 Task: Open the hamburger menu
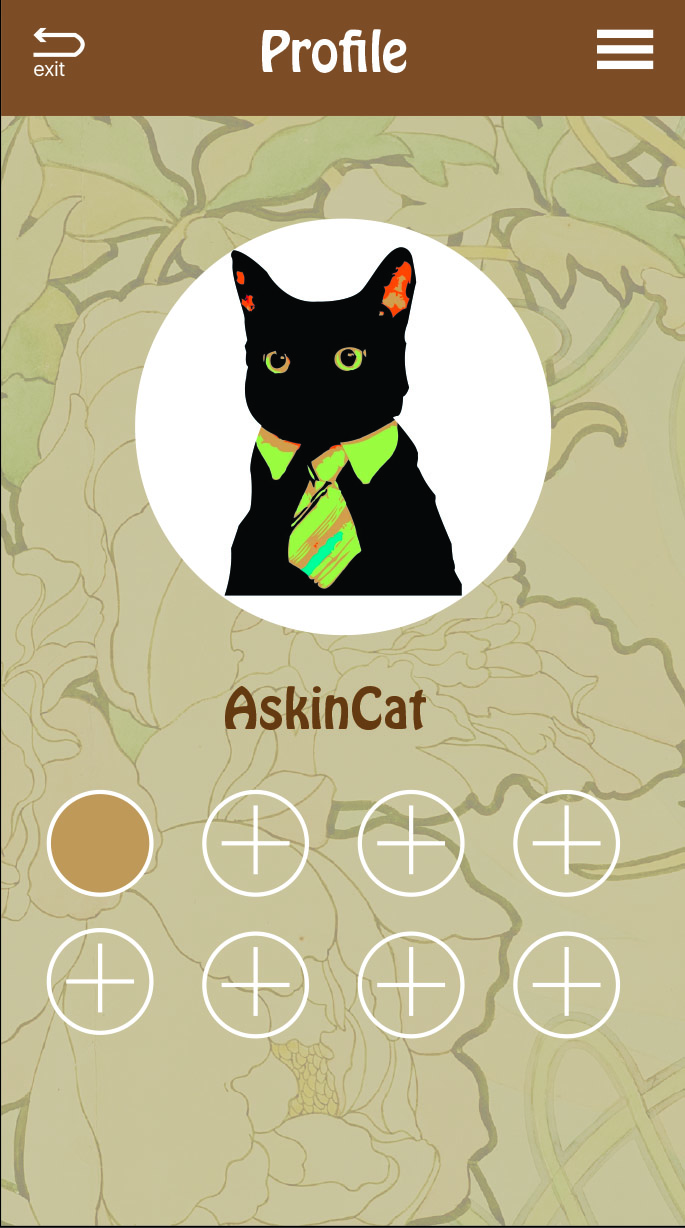click(x=625, y=49)
